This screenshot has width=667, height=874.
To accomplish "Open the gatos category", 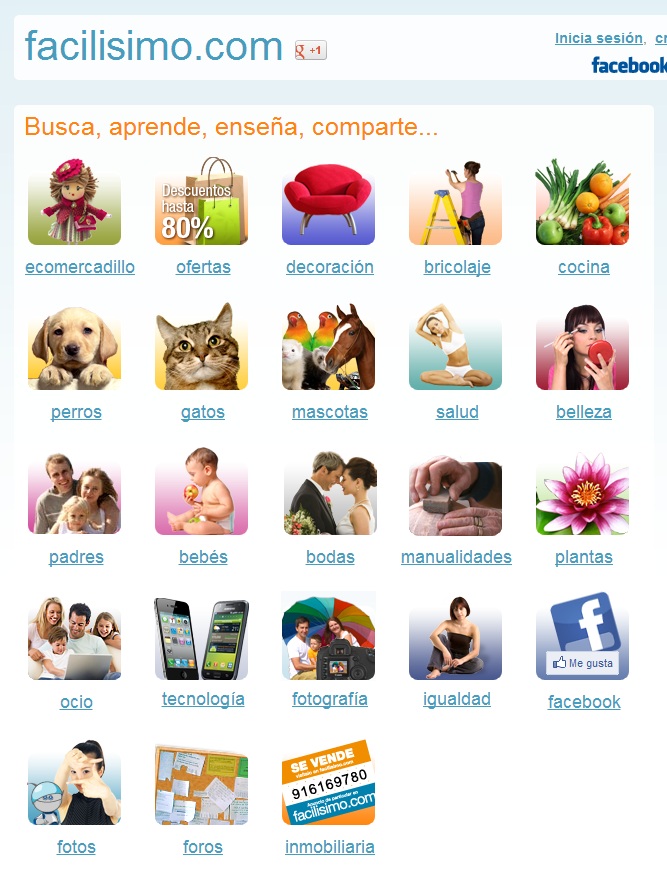I will (203, 412).
